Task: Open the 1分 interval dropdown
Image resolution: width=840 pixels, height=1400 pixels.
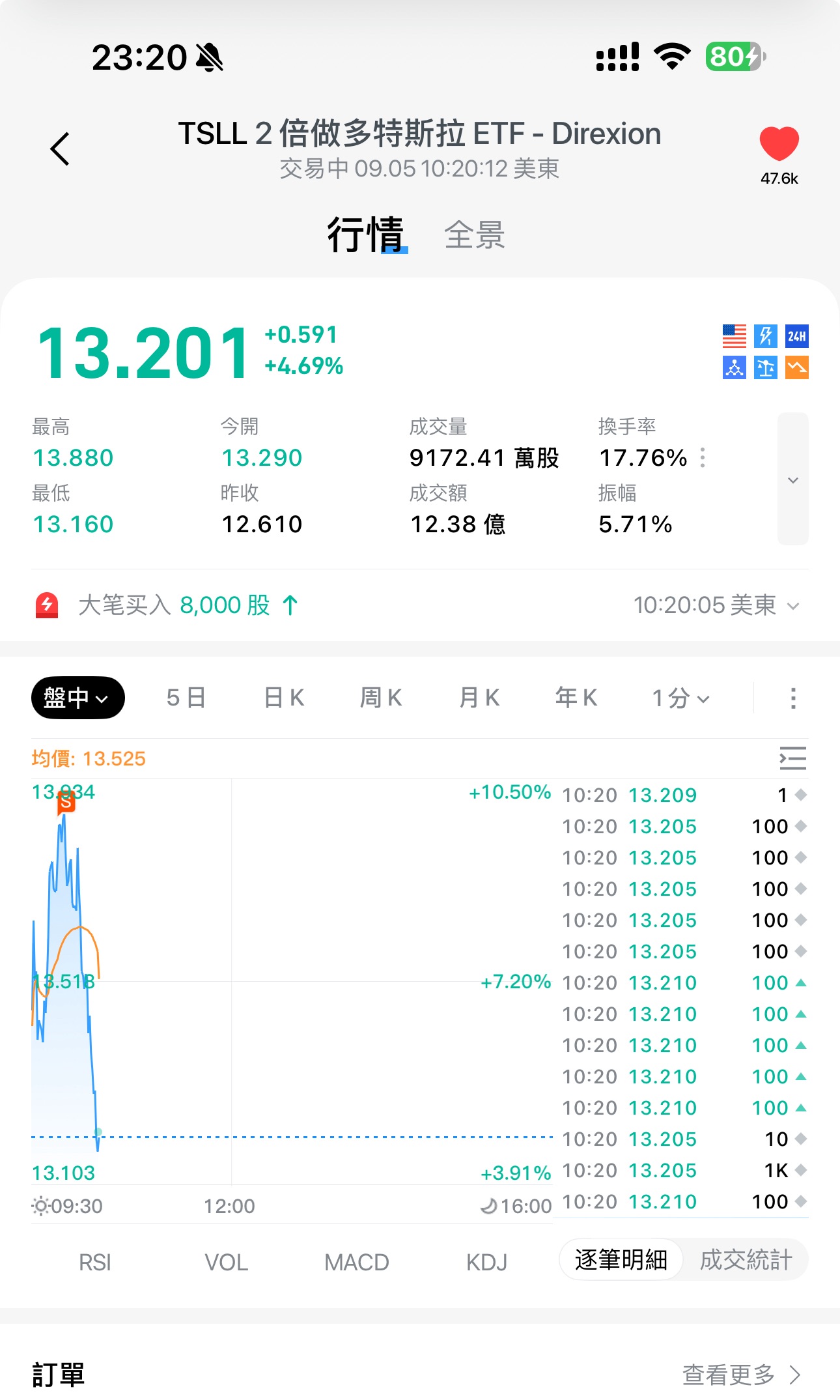Action: (680, 698)
